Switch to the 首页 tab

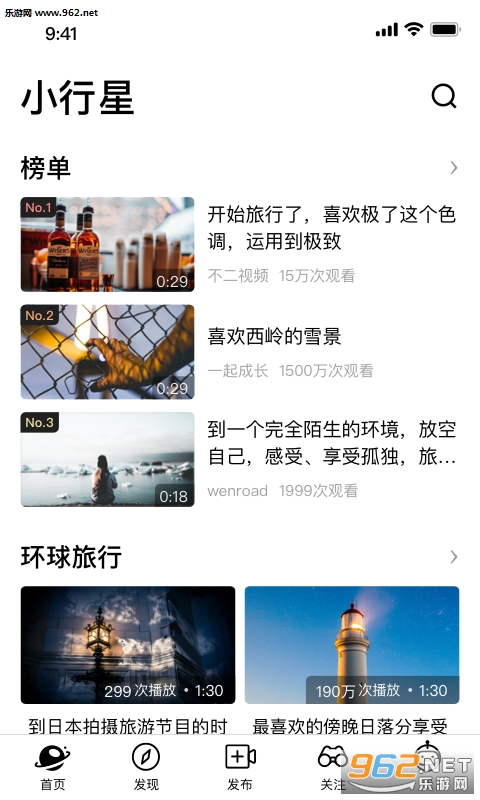(x=53, y=767)
